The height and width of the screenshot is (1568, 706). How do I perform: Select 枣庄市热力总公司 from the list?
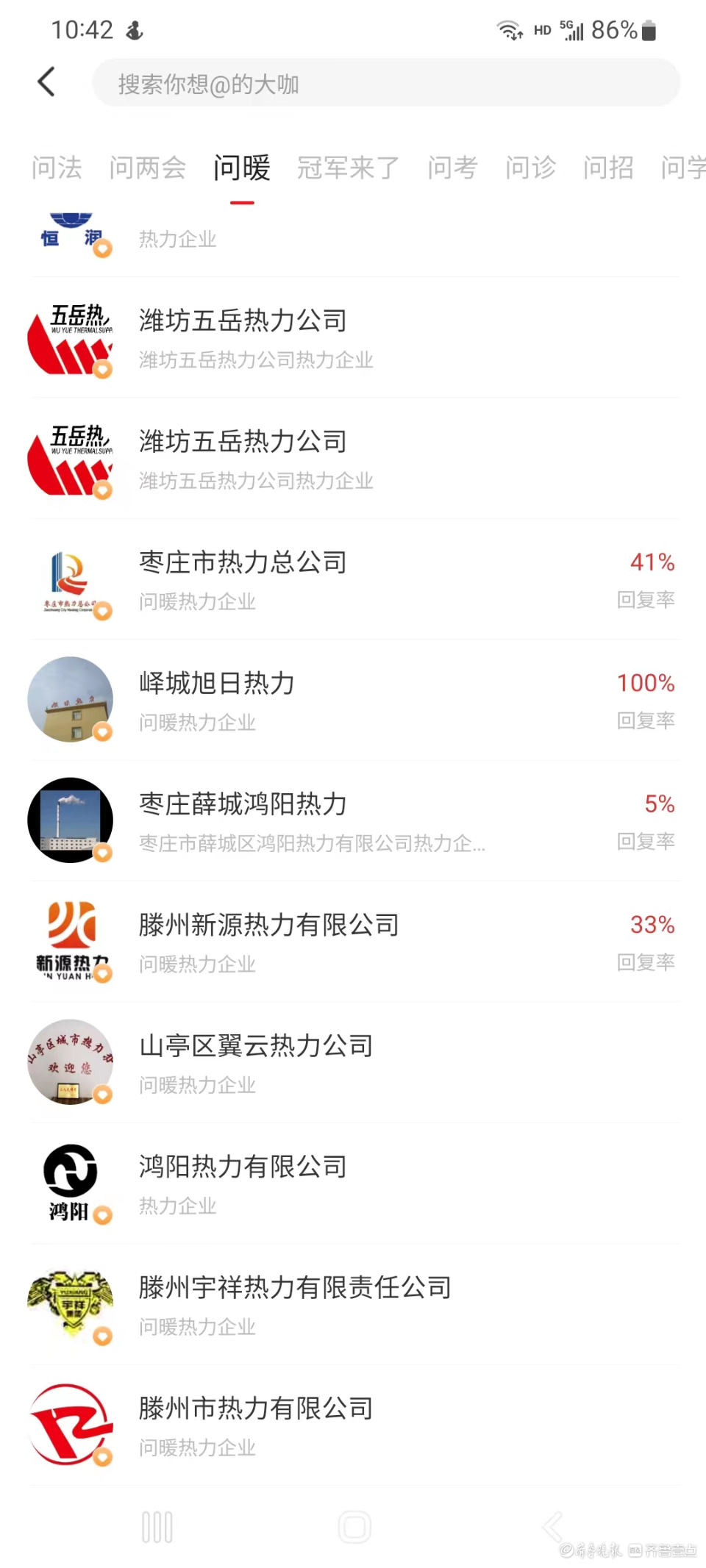click(x=243, y=563)
